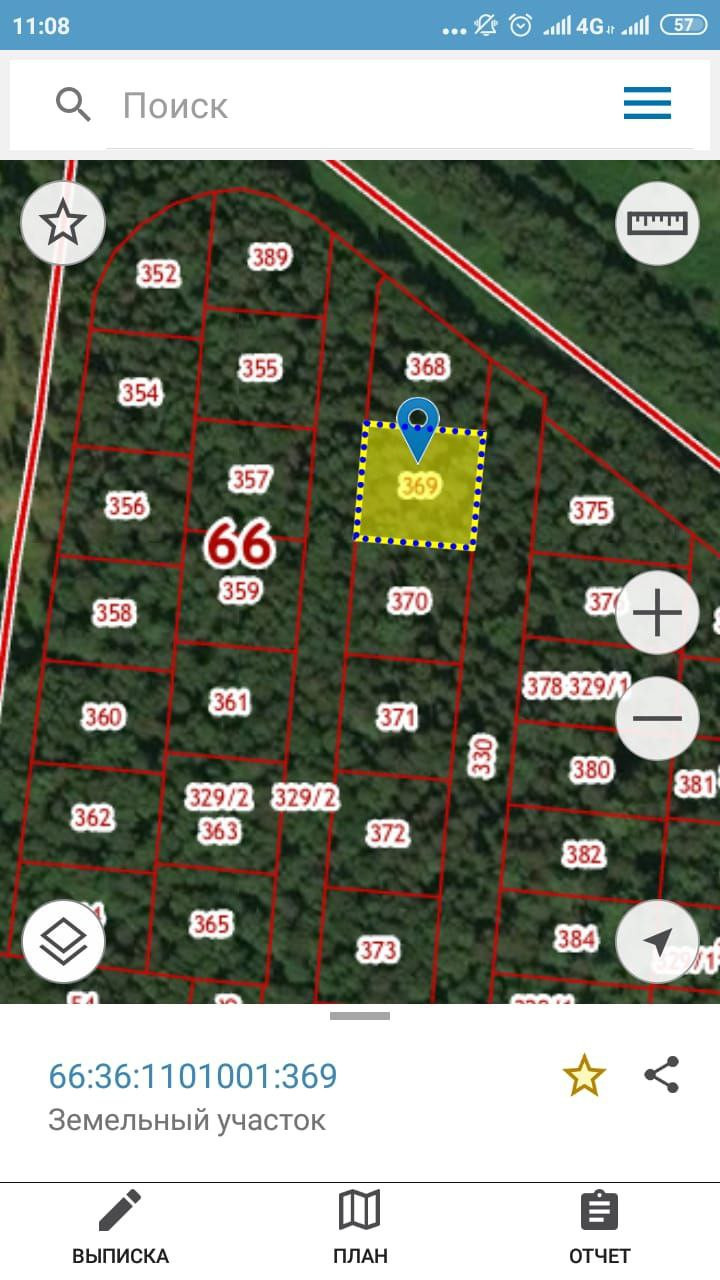
Task: Open parcel number 66:36:1101001:369 details
Action: point(193,1076)
